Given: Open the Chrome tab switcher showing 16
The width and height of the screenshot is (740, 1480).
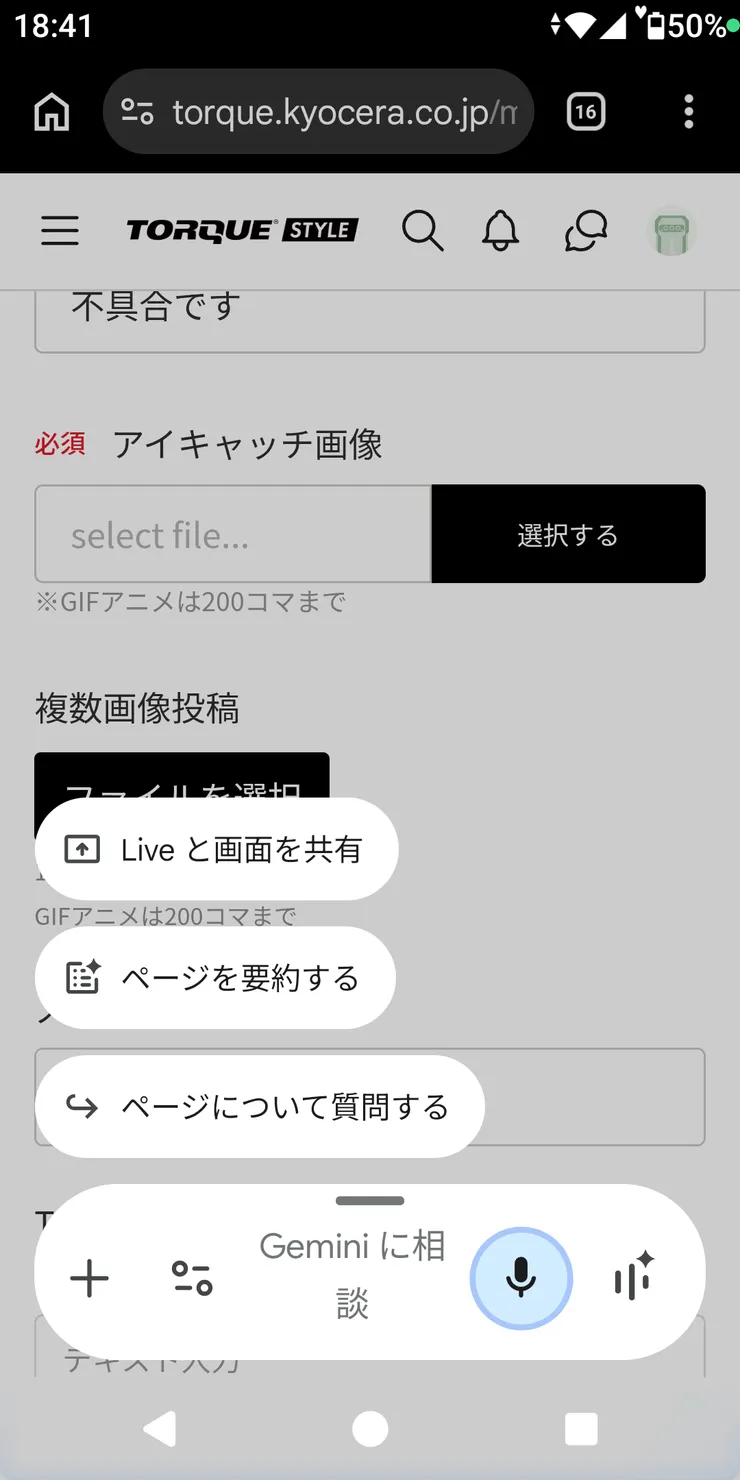Looking at the screenshot, I should click(586, 112).
